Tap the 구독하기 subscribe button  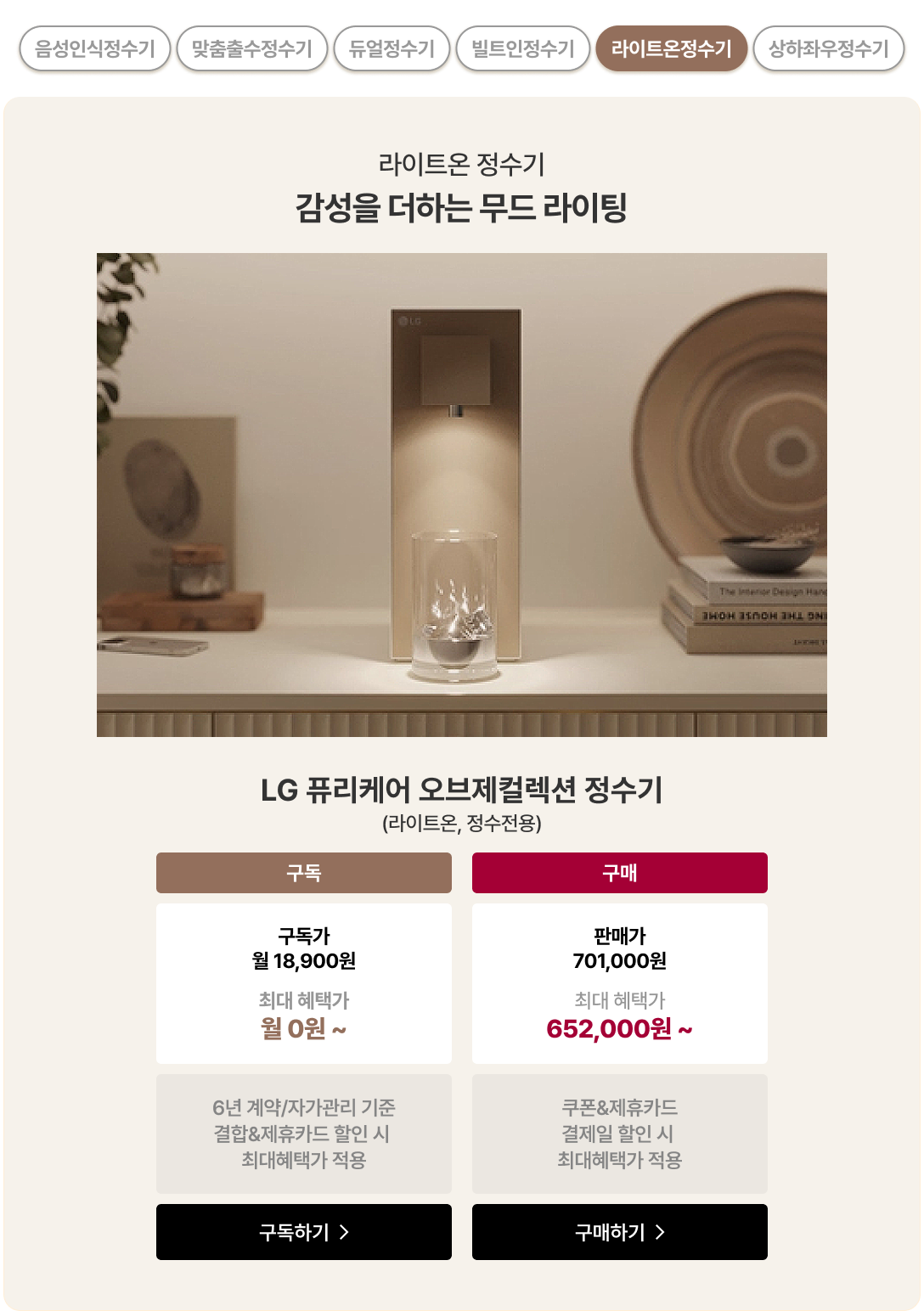pyautogui.click(x=304, y=1232)
